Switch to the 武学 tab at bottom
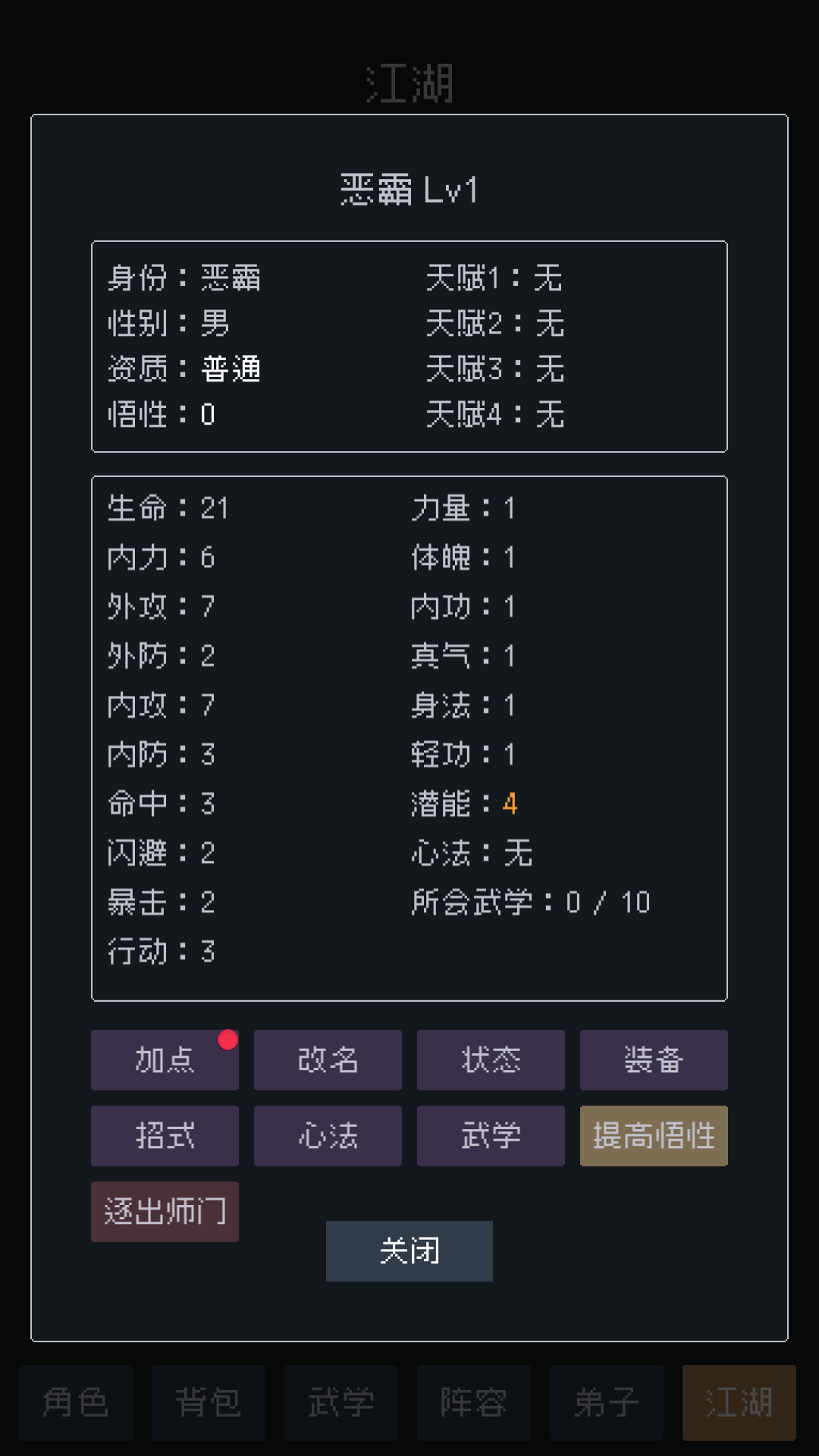 coord(341,1401)
